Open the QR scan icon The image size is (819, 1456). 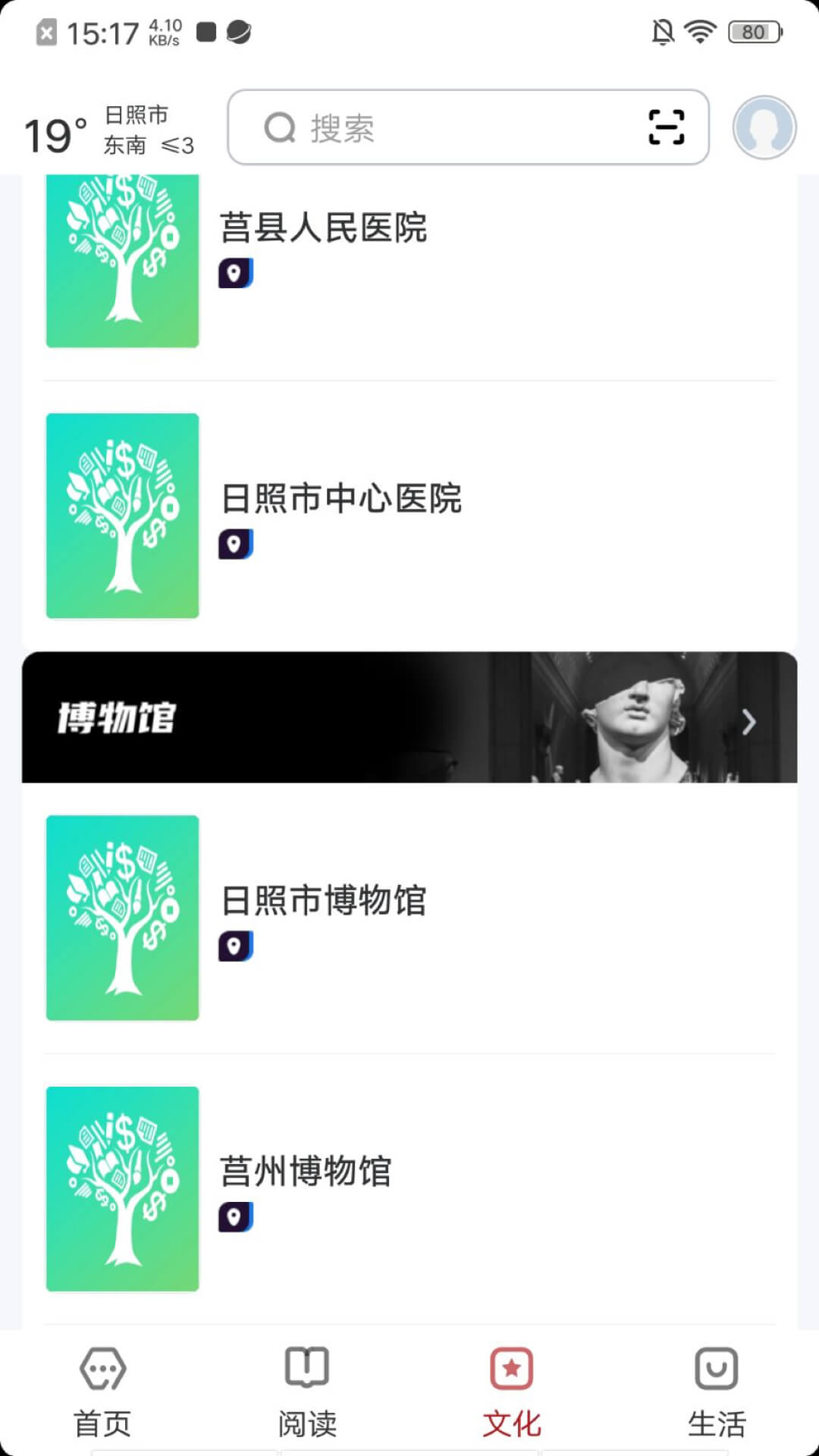[666, 127]
